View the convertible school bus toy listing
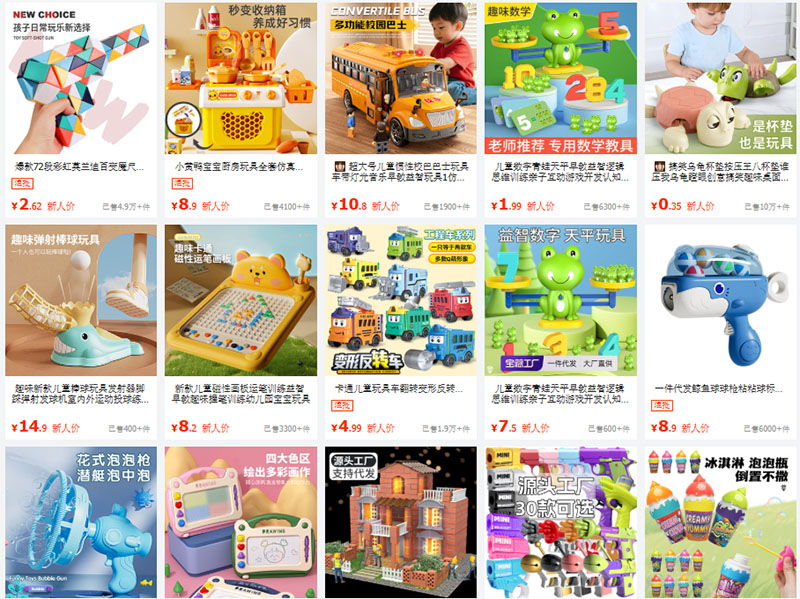Viewport: 800px width, 599px height. (x=400, y=78)
